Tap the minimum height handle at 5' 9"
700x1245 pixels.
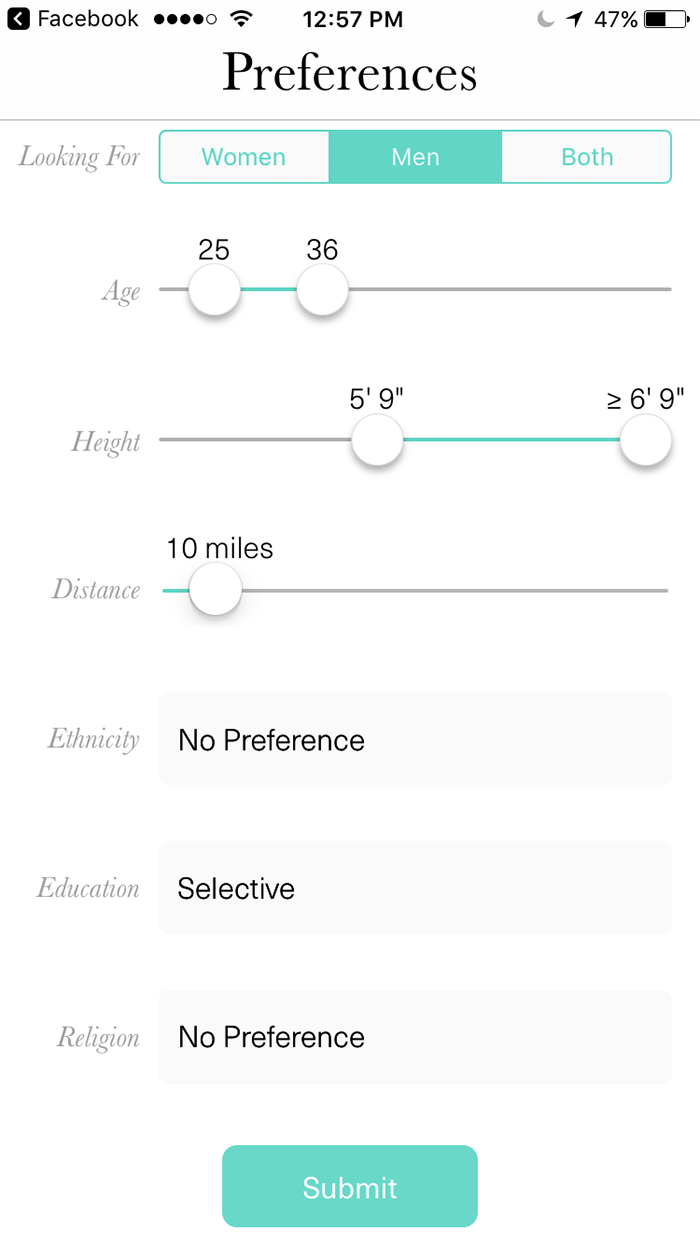click(x=377, y=440)
